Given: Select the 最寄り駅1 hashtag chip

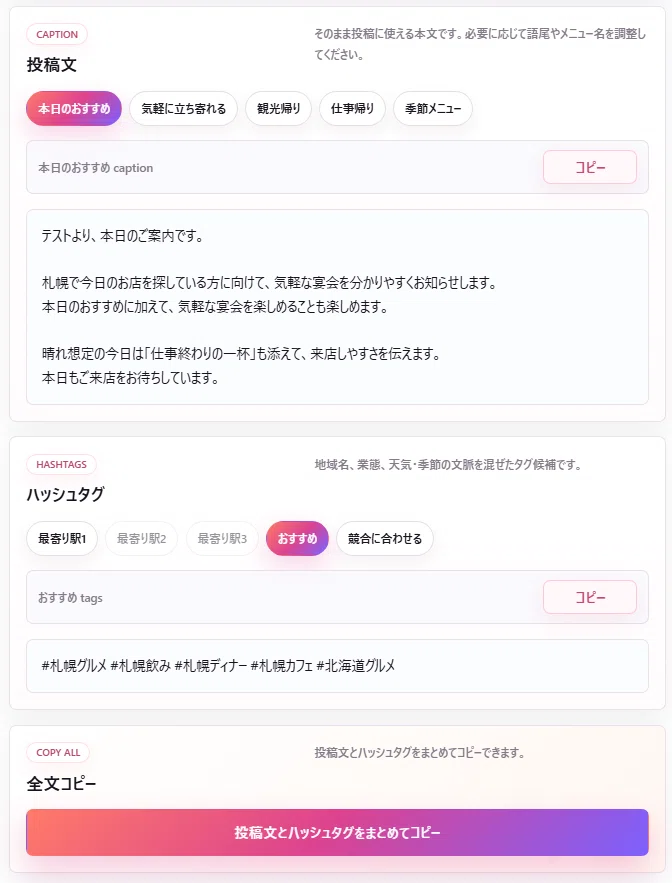Looking at the screenshot, I should [62, 538].
